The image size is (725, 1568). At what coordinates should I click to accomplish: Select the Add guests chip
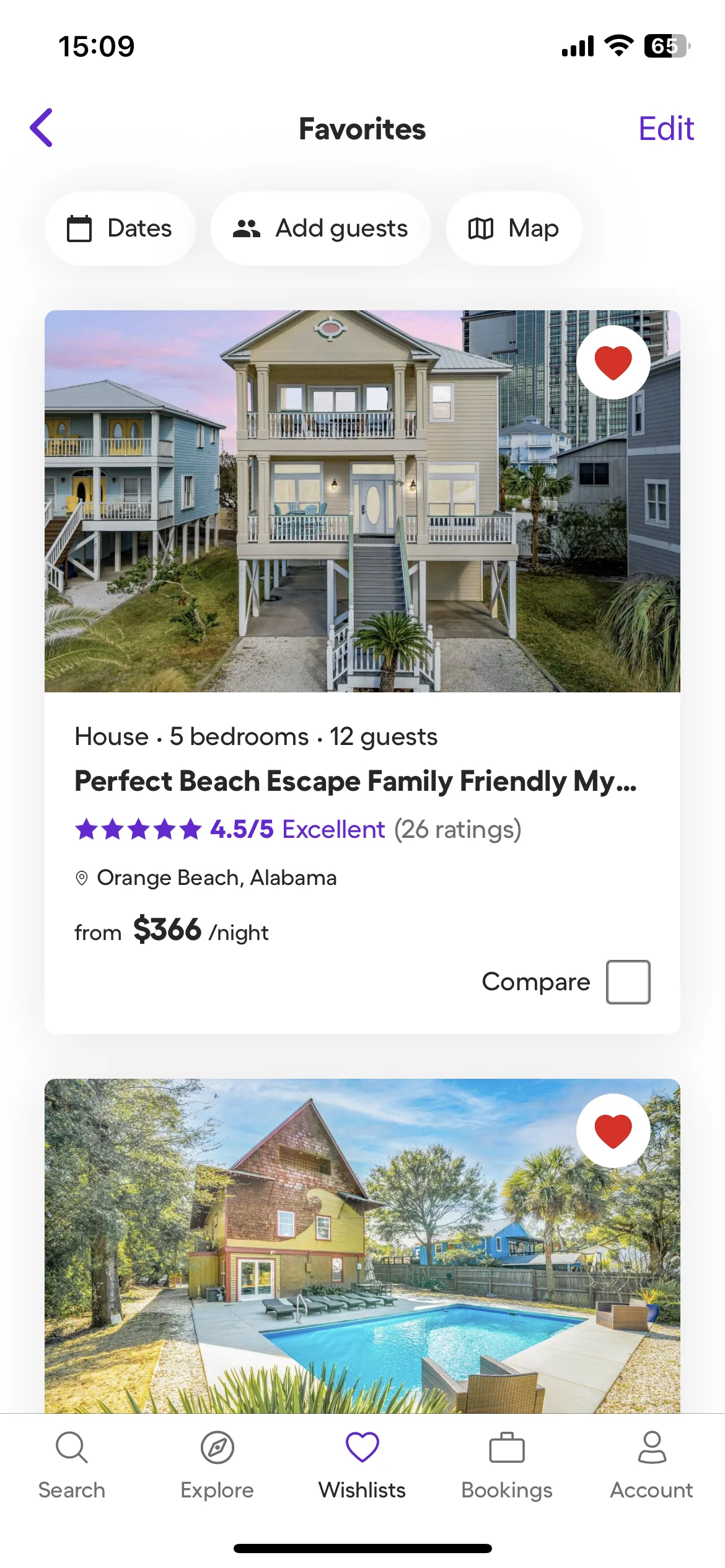coord(320,229)
